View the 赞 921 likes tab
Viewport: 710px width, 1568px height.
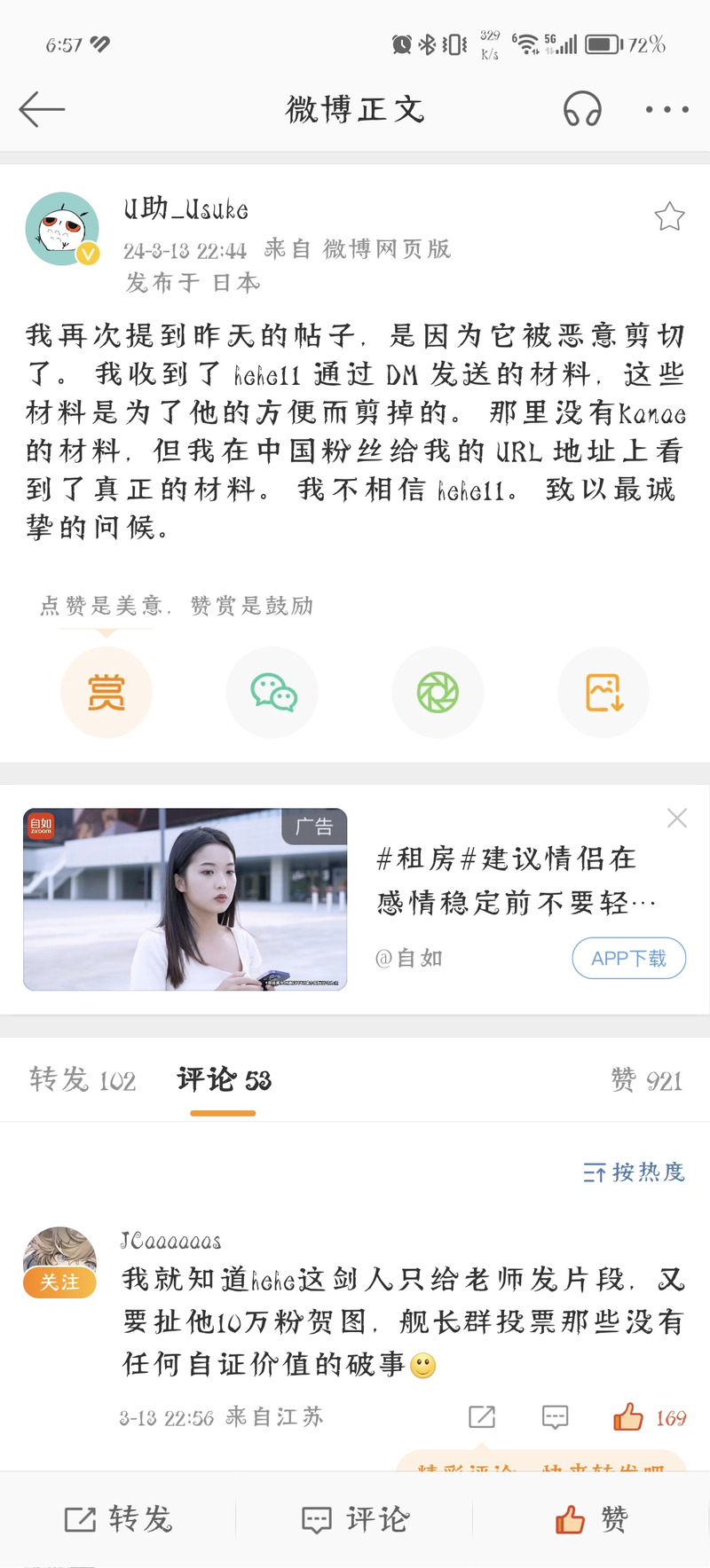646,1080
